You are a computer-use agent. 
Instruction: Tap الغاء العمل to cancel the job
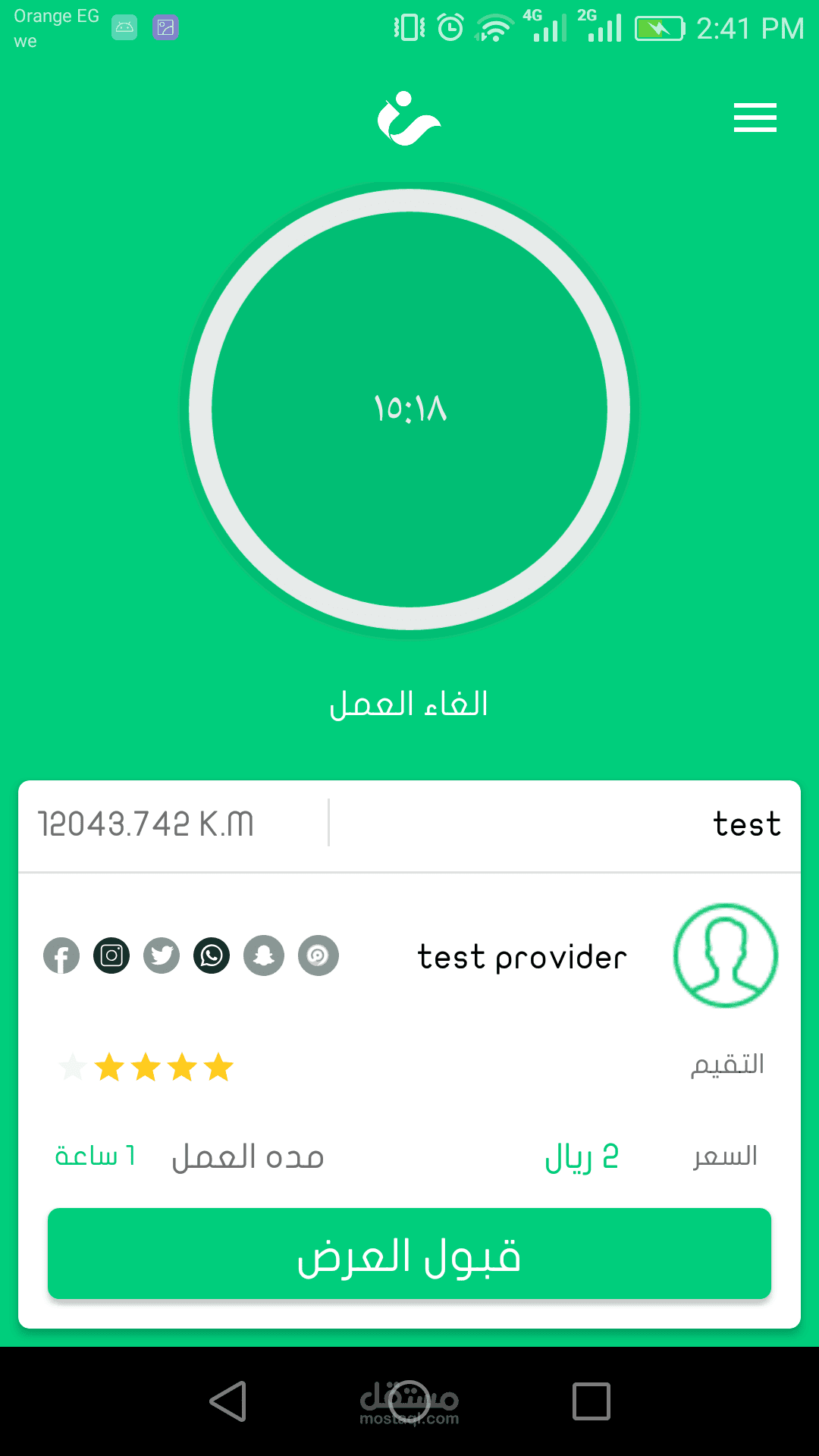tap(409, 704)
